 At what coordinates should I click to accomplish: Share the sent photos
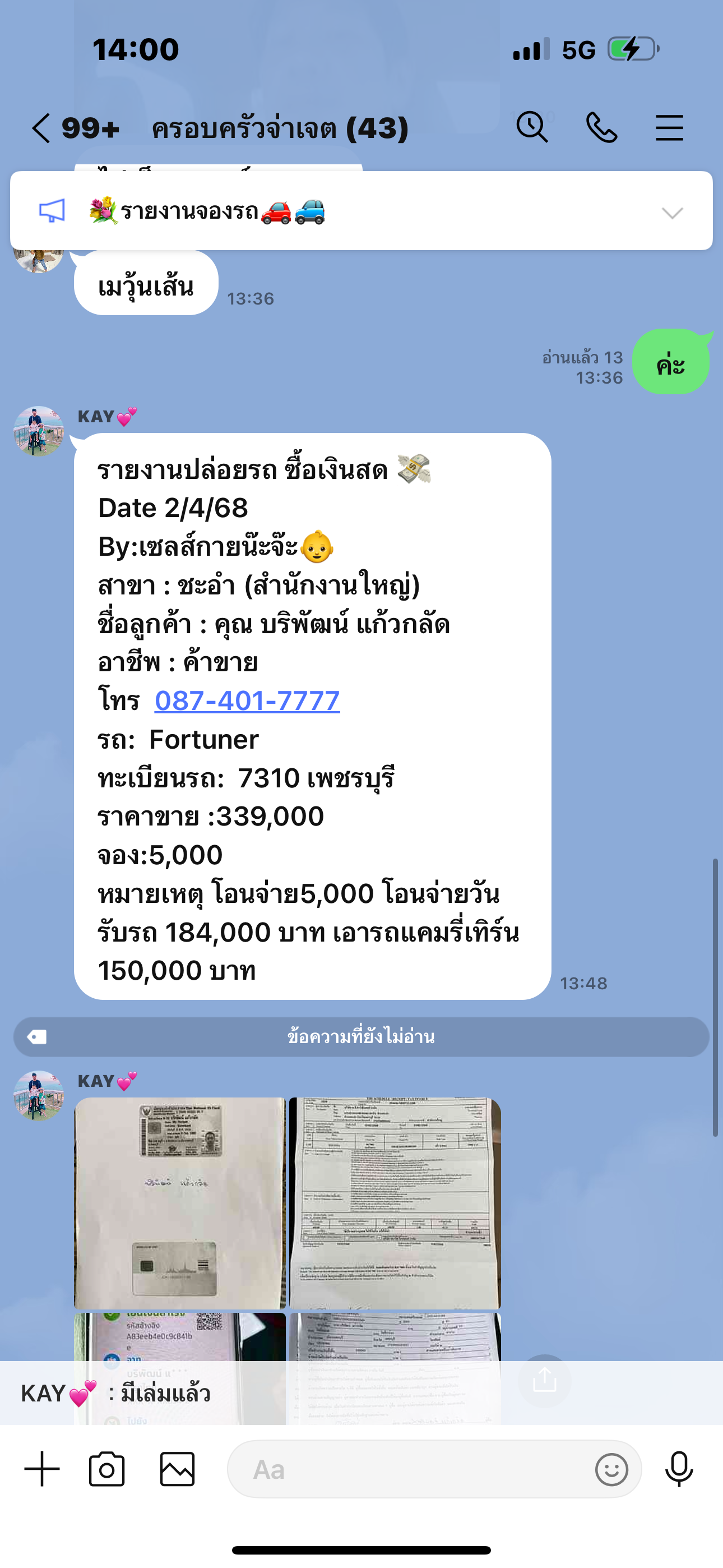(x=544, y=1381)
